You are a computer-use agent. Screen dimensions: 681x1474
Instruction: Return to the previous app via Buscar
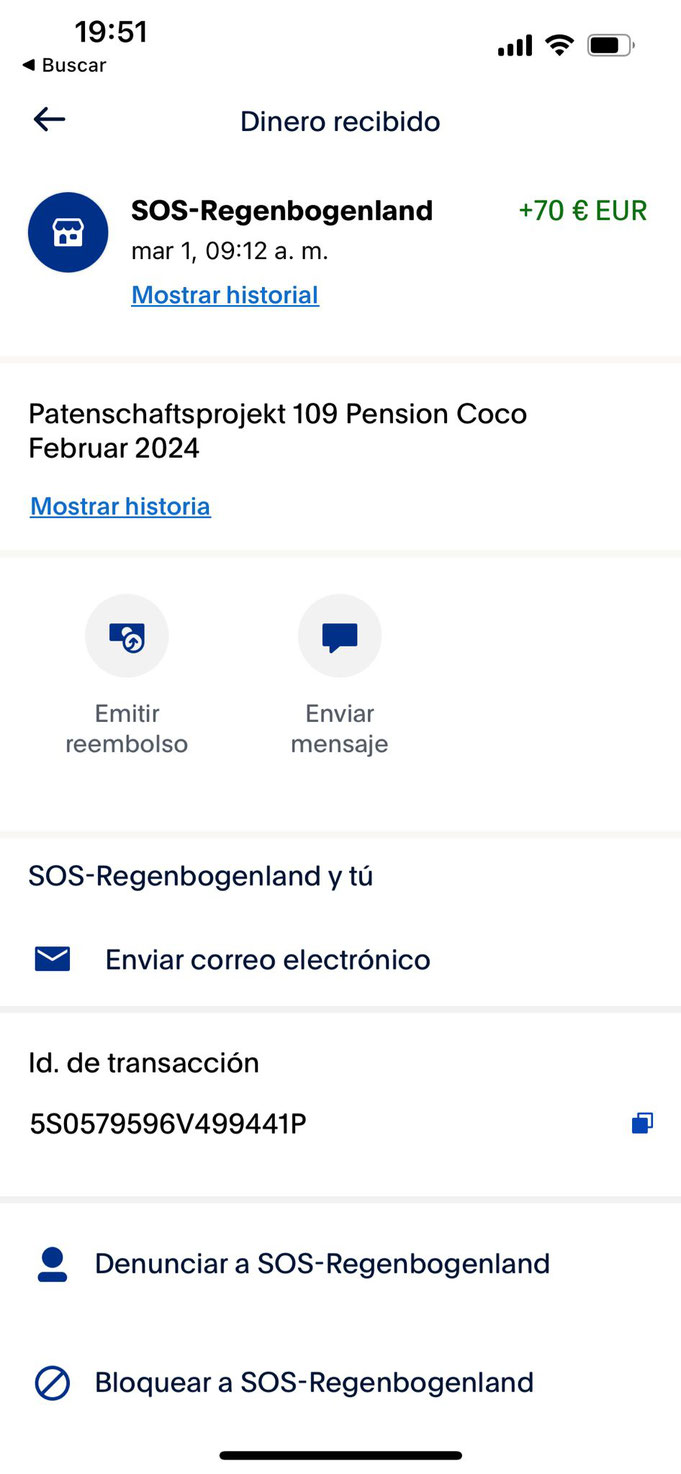(x=64, y=65)
